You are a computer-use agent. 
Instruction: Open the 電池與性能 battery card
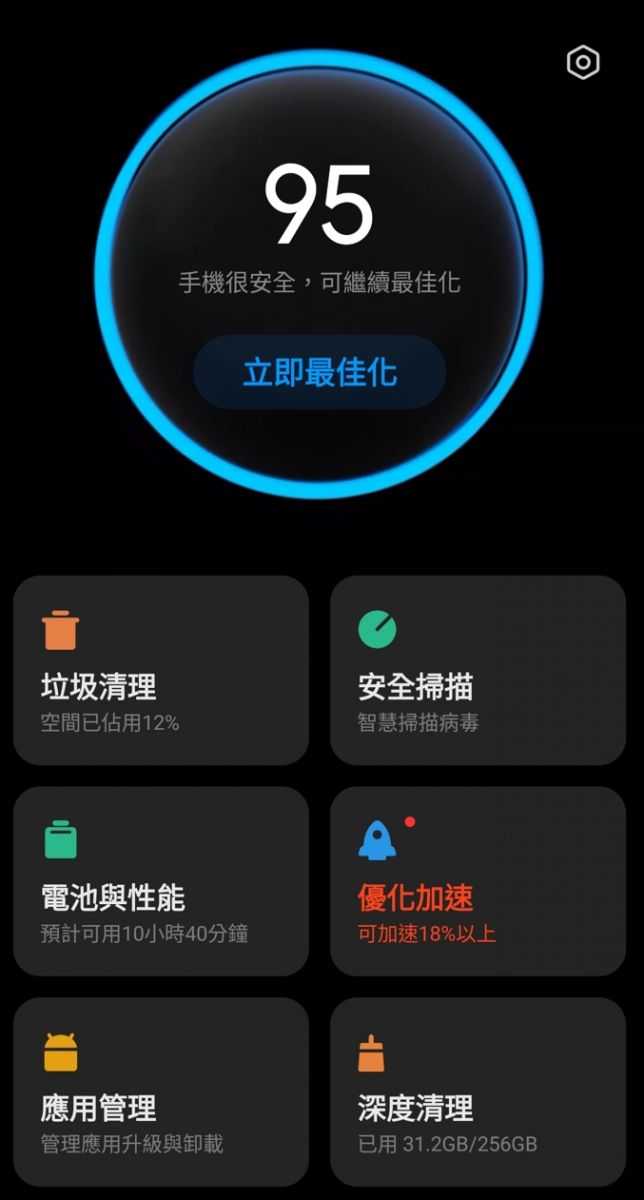pos(161,881)
